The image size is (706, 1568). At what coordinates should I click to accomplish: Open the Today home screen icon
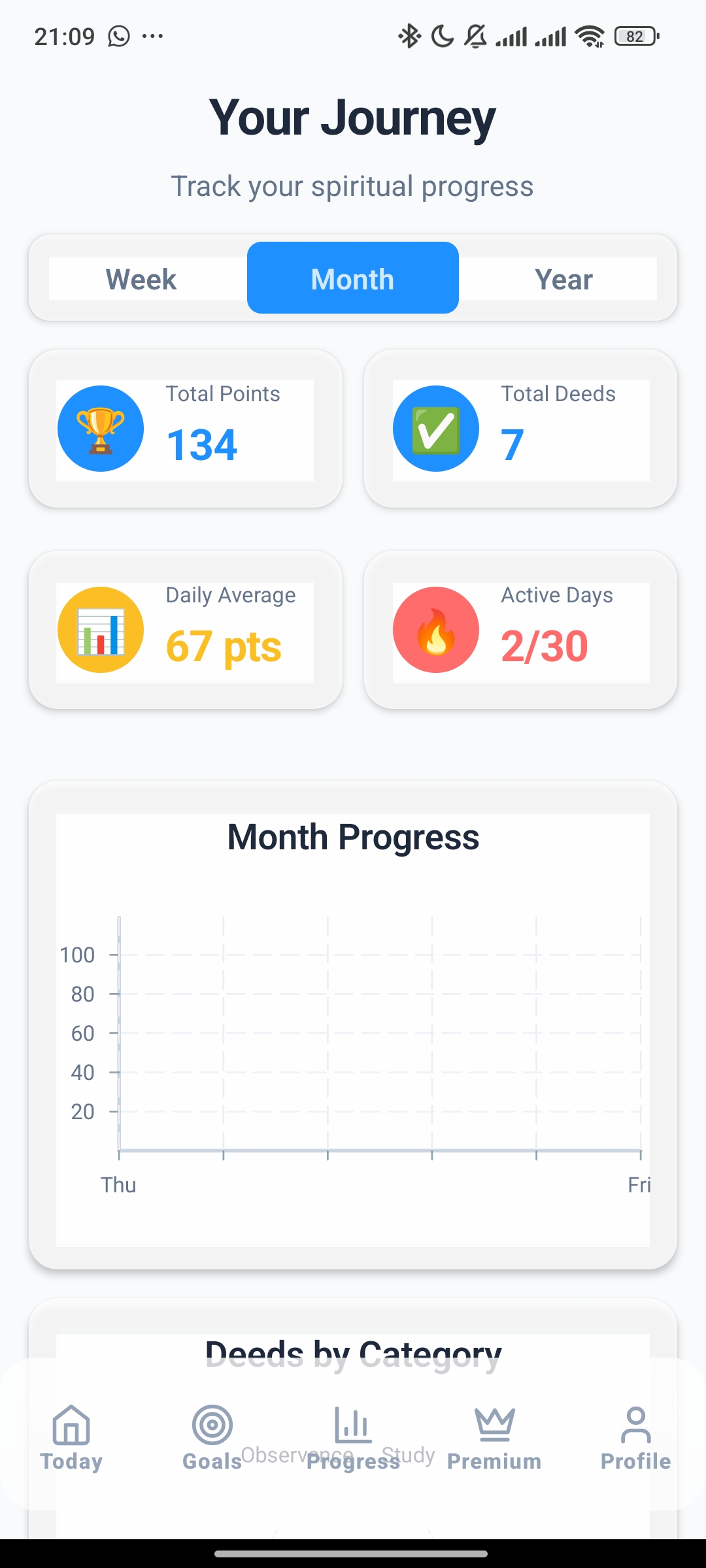point(71,1428)
